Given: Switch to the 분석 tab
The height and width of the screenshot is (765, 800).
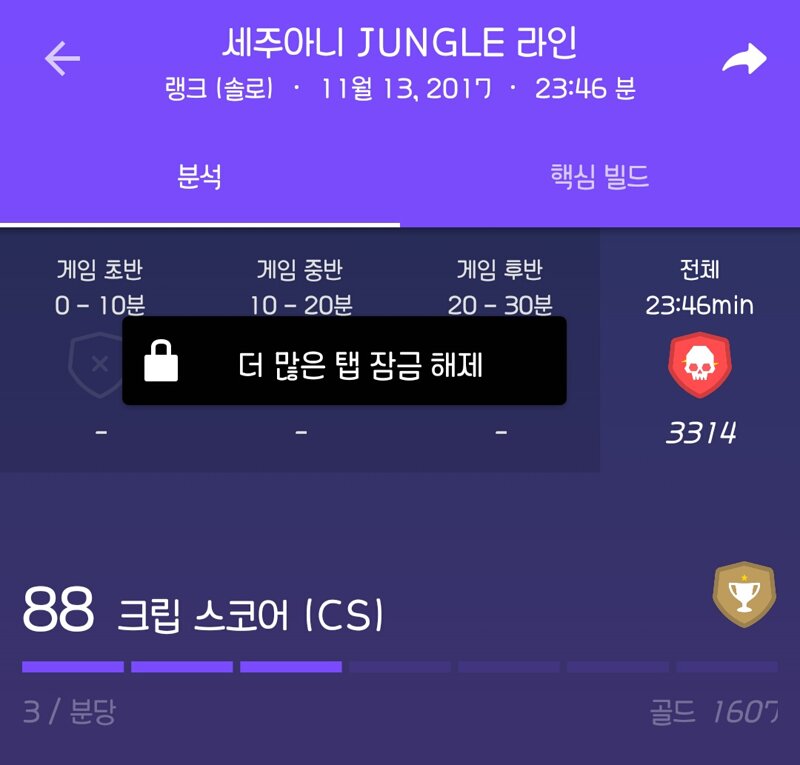Looking at the screenshot, I should click(x=199, y=178).
